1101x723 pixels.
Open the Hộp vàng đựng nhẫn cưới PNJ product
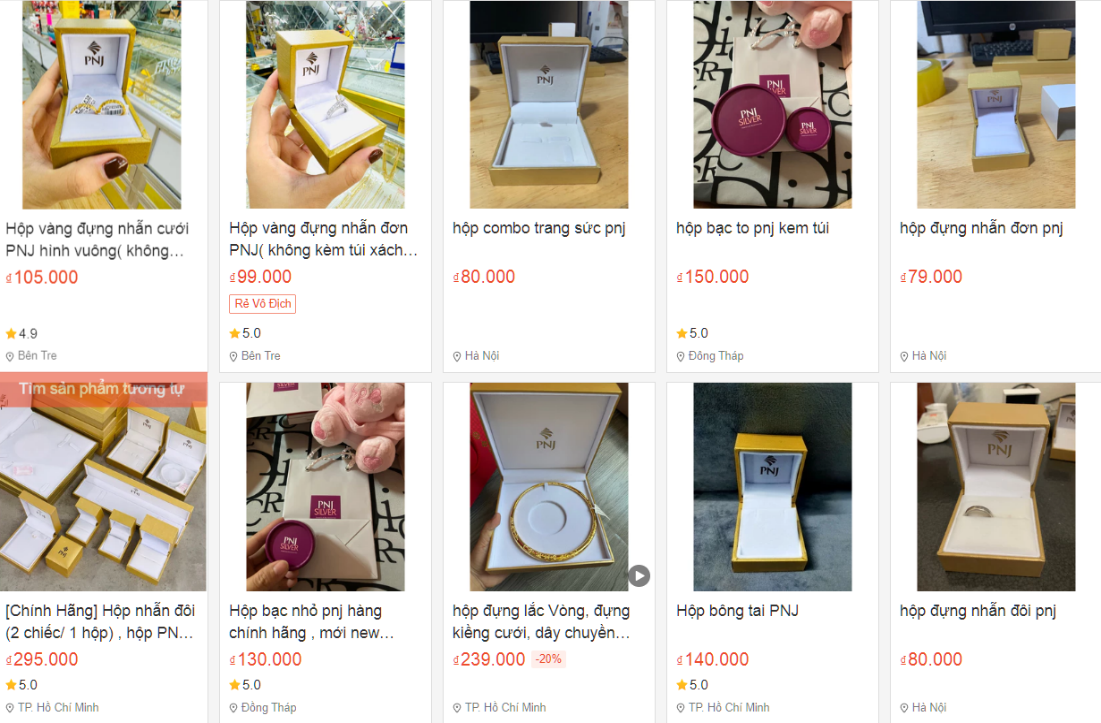point(102,105)
